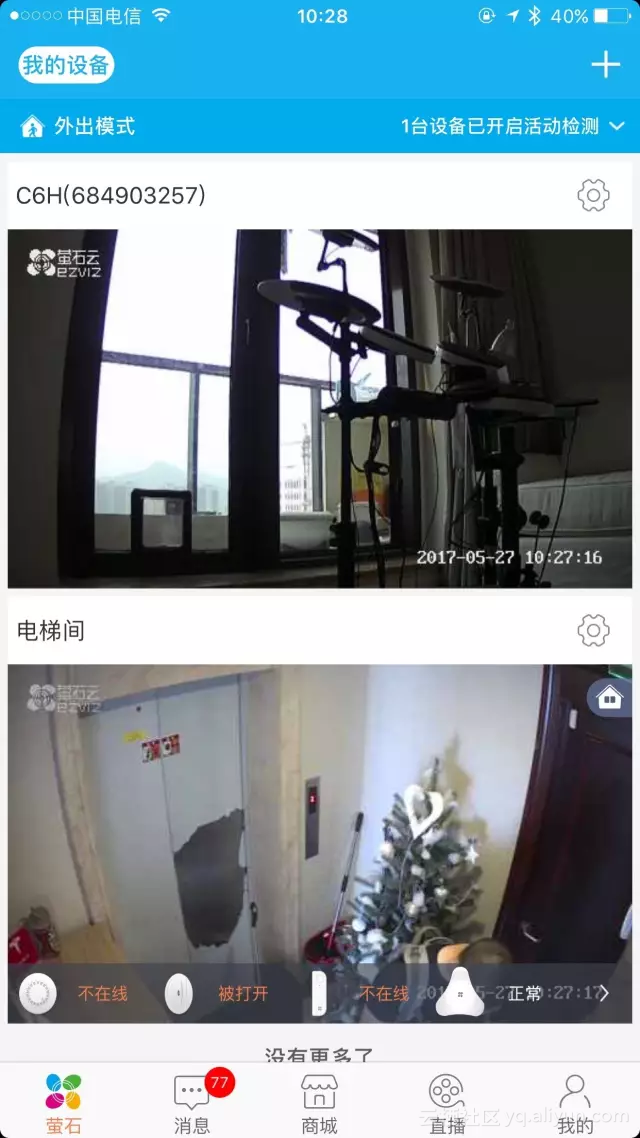
Task: Open the 我的 profile tab
Action: [x=575, y=1102]
